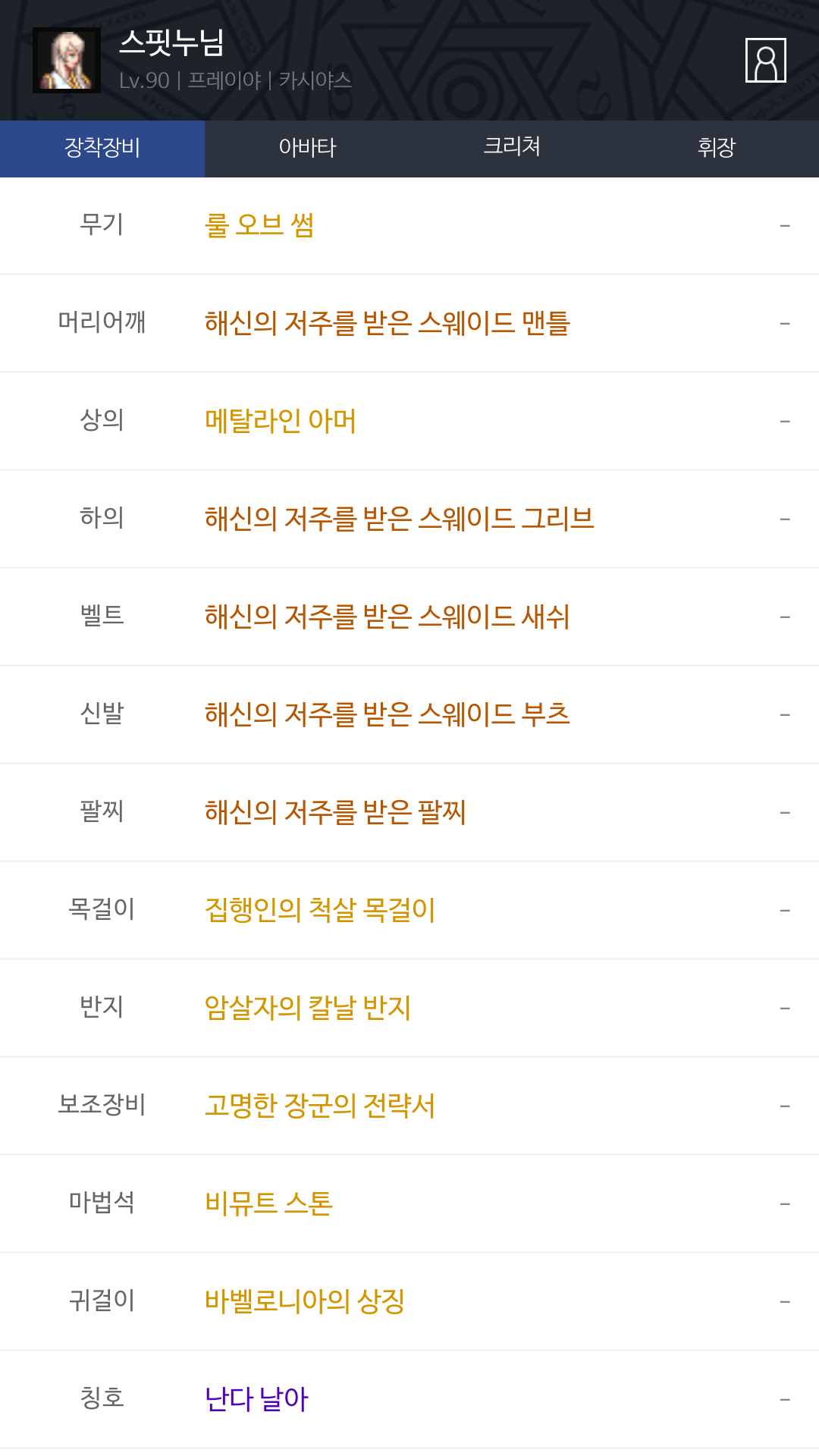This screenshot has height=1456, width=819.
Task: Switch to the 크리쳐 tab
Action: 512,149
